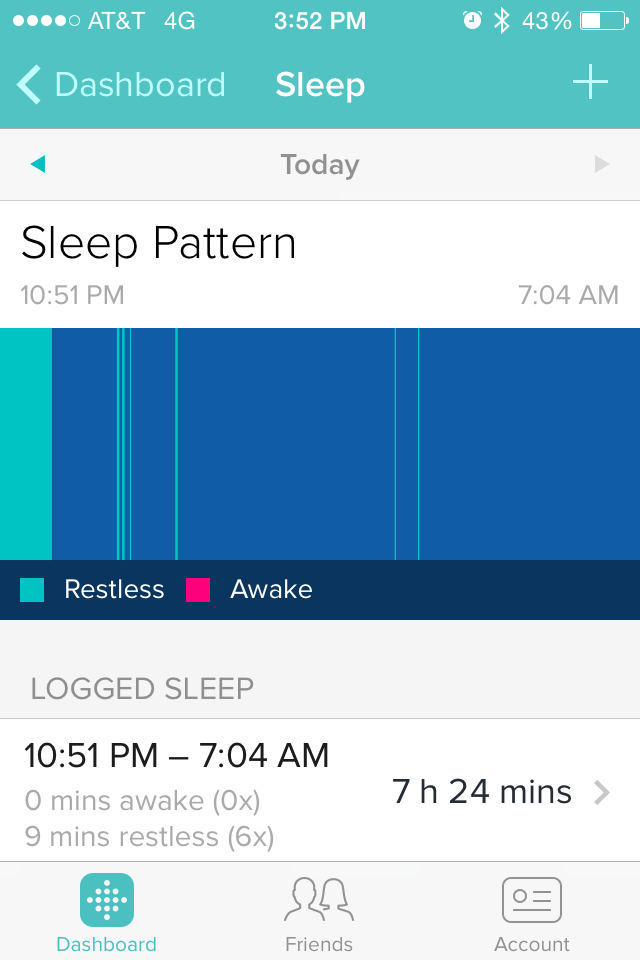Open the 10:51 PM – 7:04 AM sleep log
Screen dimensions: 640x960
point(320,793)
